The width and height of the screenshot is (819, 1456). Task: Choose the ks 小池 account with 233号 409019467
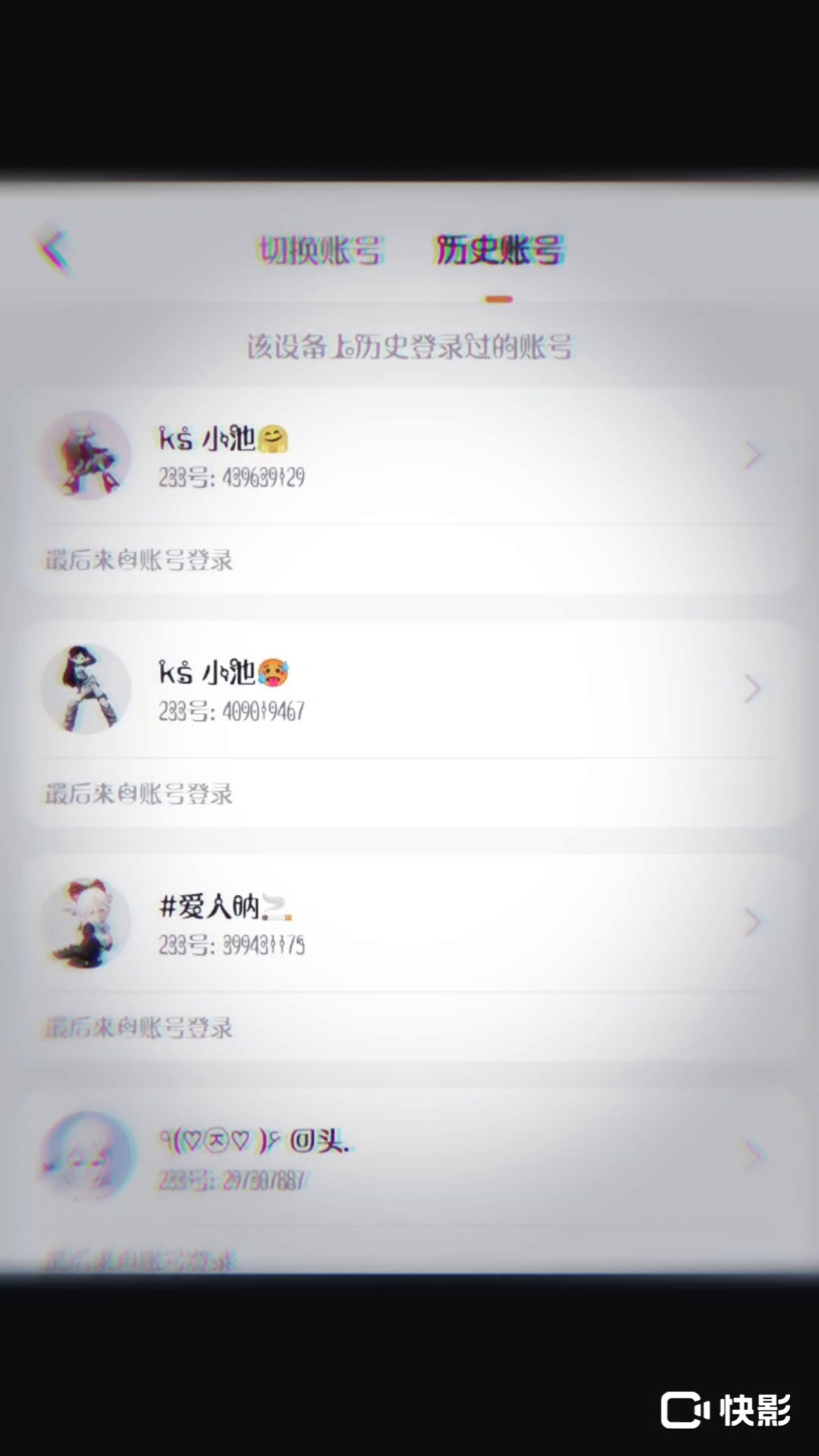point(409,690)
